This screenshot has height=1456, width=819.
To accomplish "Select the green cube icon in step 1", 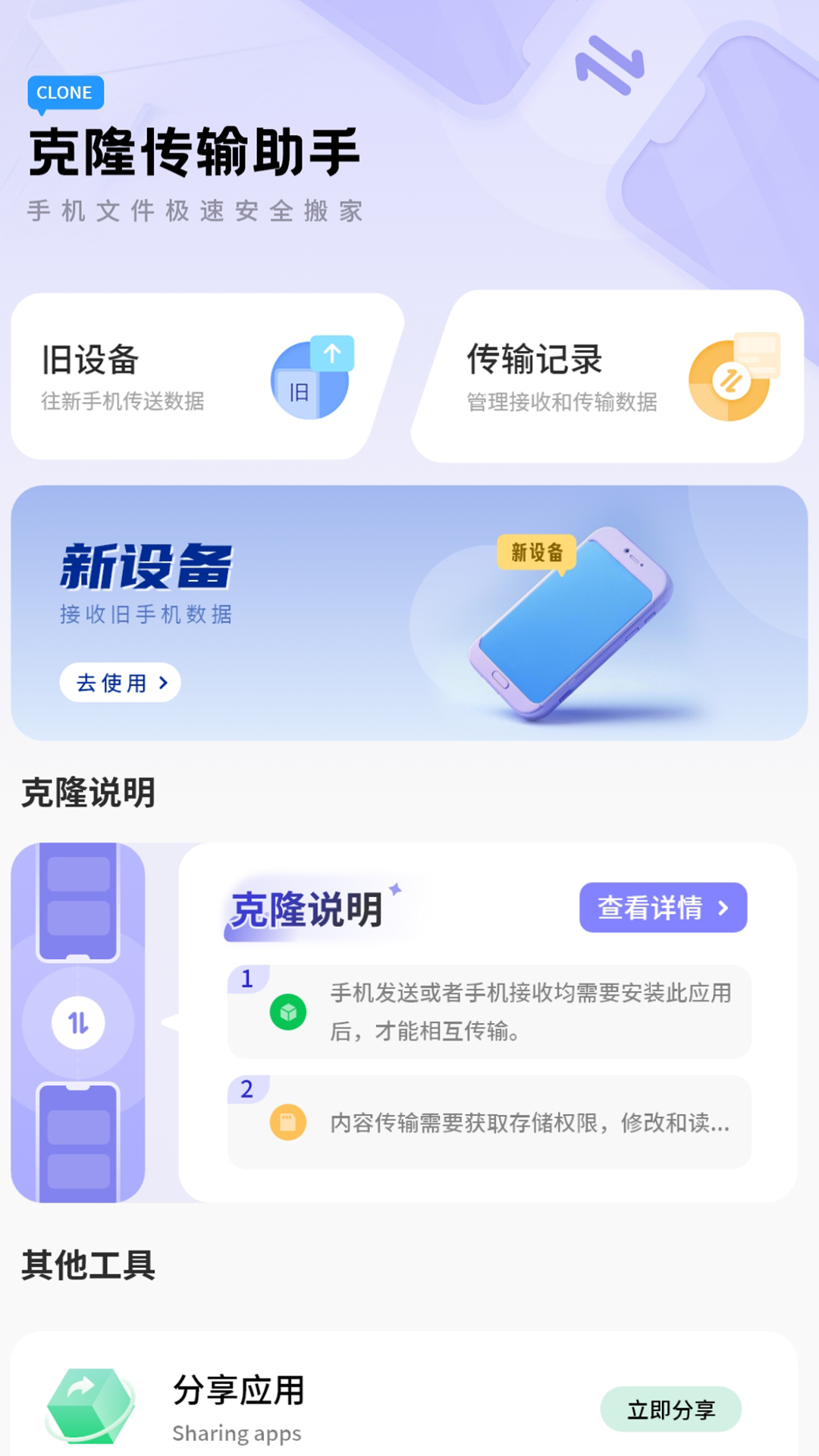I will (x=287, y=1012).
